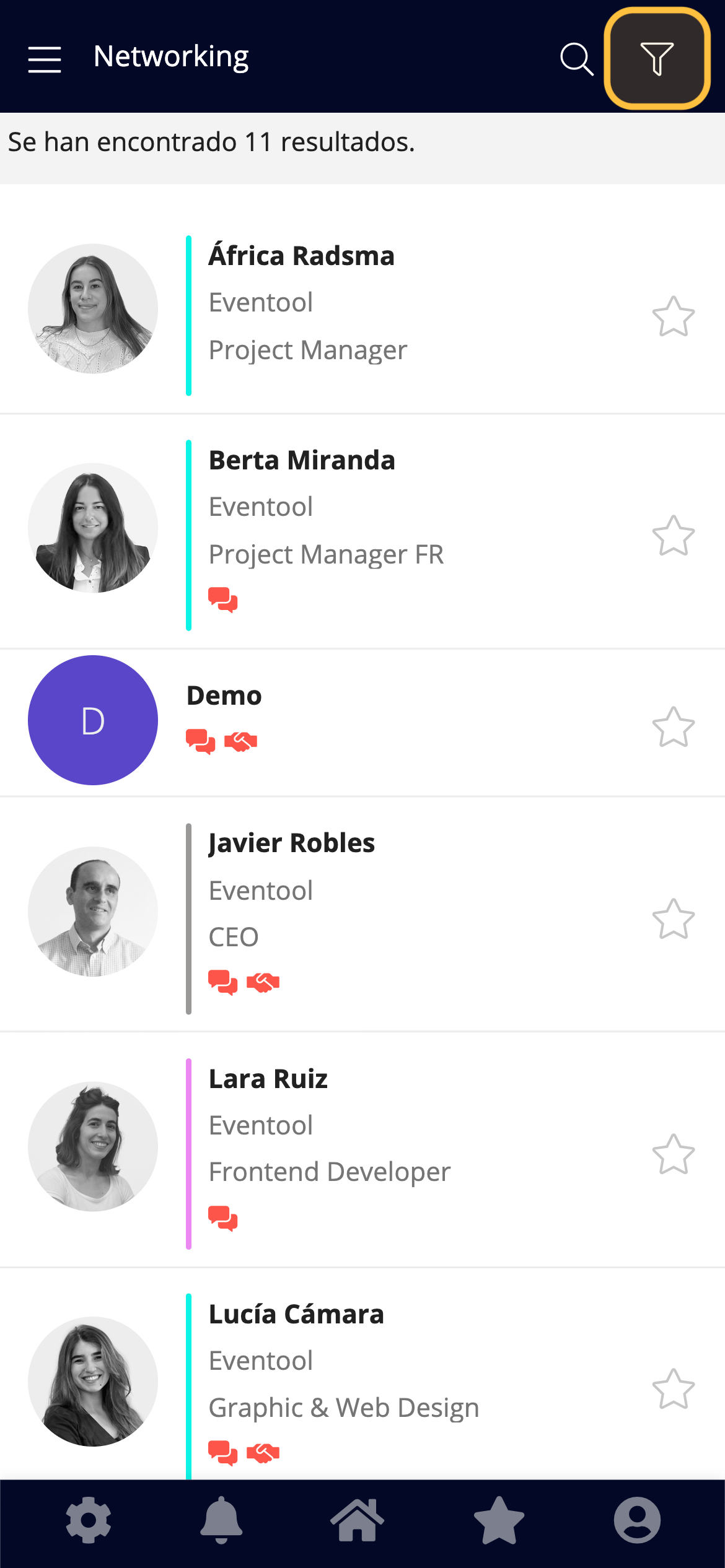
Task: Favorite Lucía Cámara with the star
Action: pyautogui.click(x=673, y=1389)
